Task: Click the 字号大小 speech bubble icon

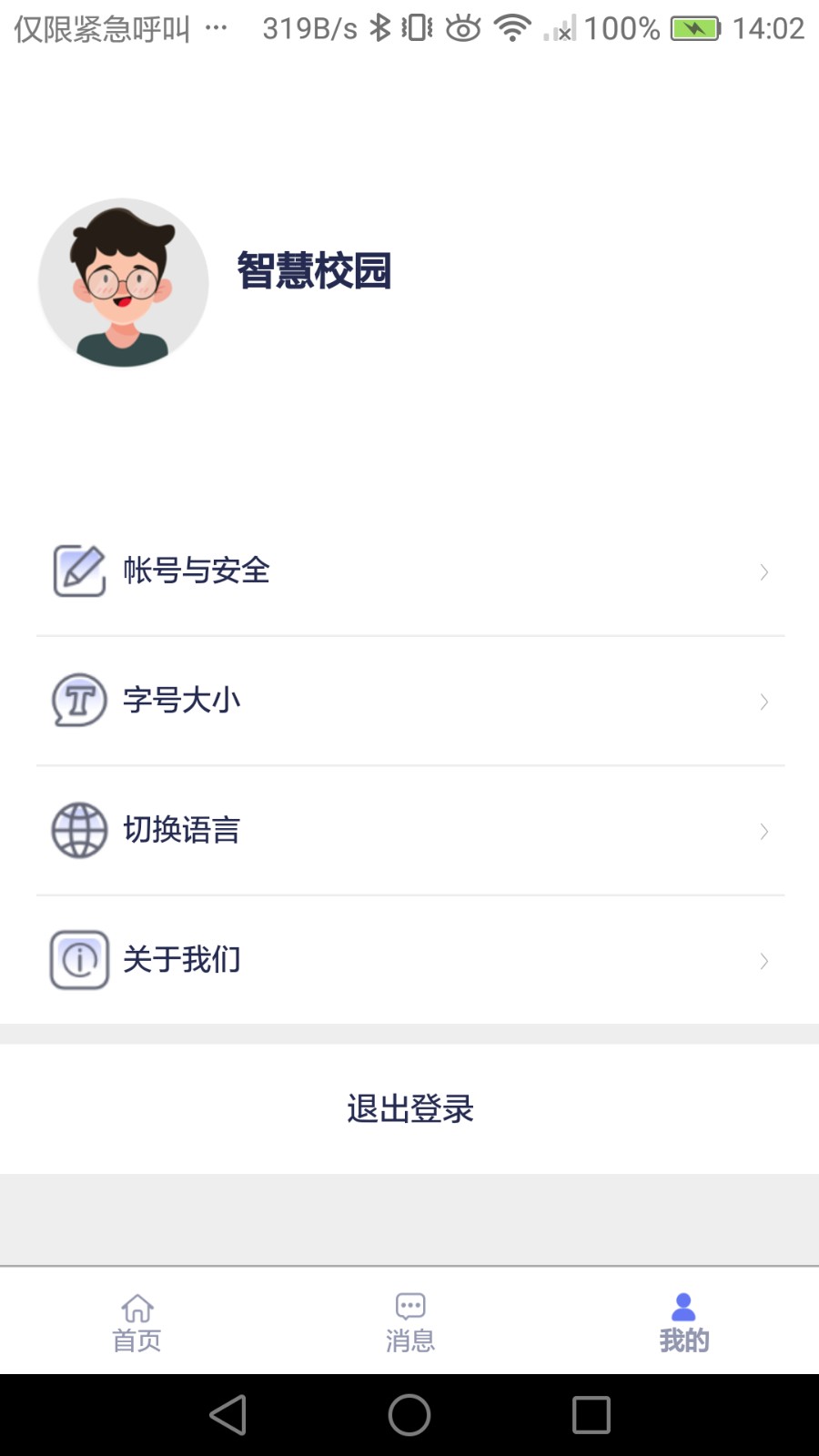Action: (x=79, y=701)
